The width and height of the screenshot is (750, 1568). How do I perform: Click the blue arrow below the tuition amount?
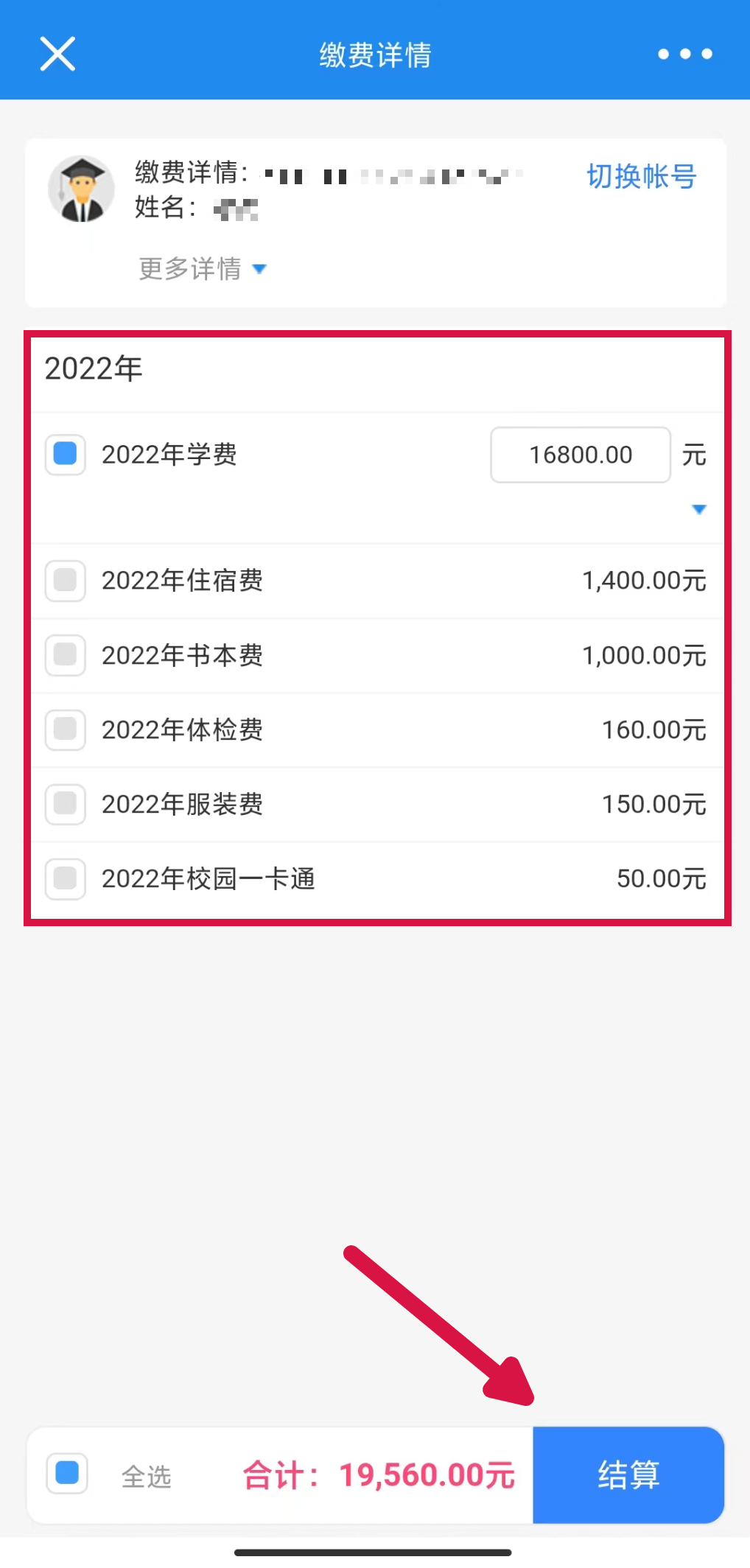click(x=698, y=509)
